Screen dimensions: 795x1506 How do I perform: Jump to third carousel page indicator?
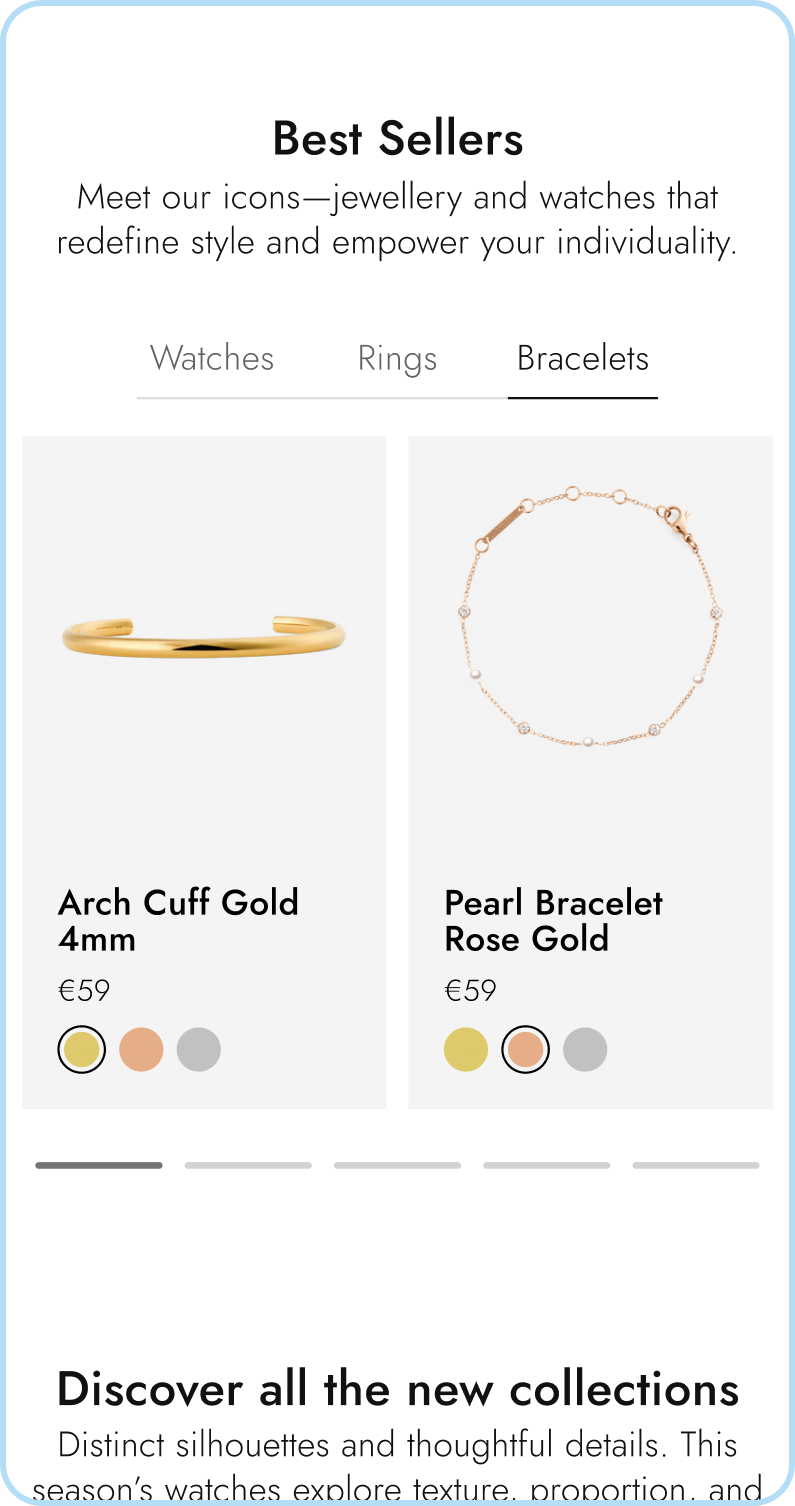397,1165
